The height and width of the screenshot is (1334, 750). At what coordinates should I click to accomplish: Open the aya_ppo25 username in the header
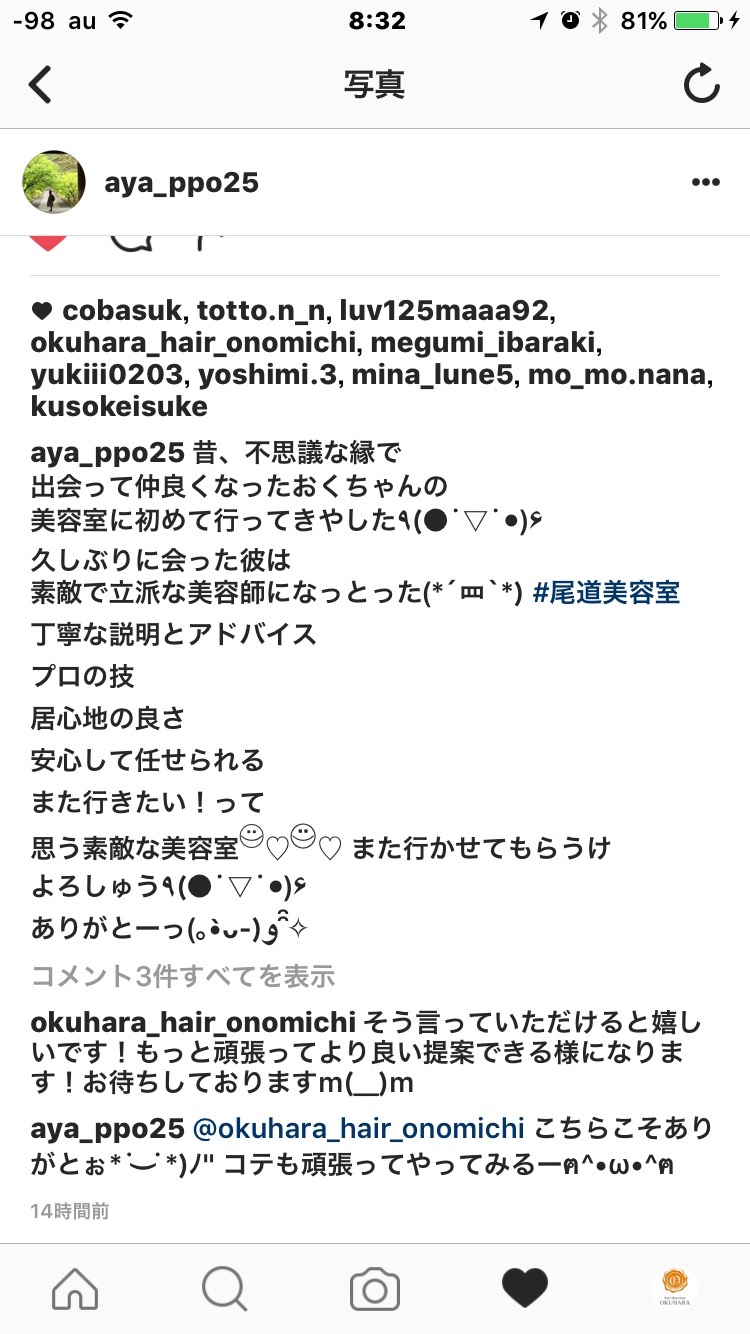tap(181, 183)
